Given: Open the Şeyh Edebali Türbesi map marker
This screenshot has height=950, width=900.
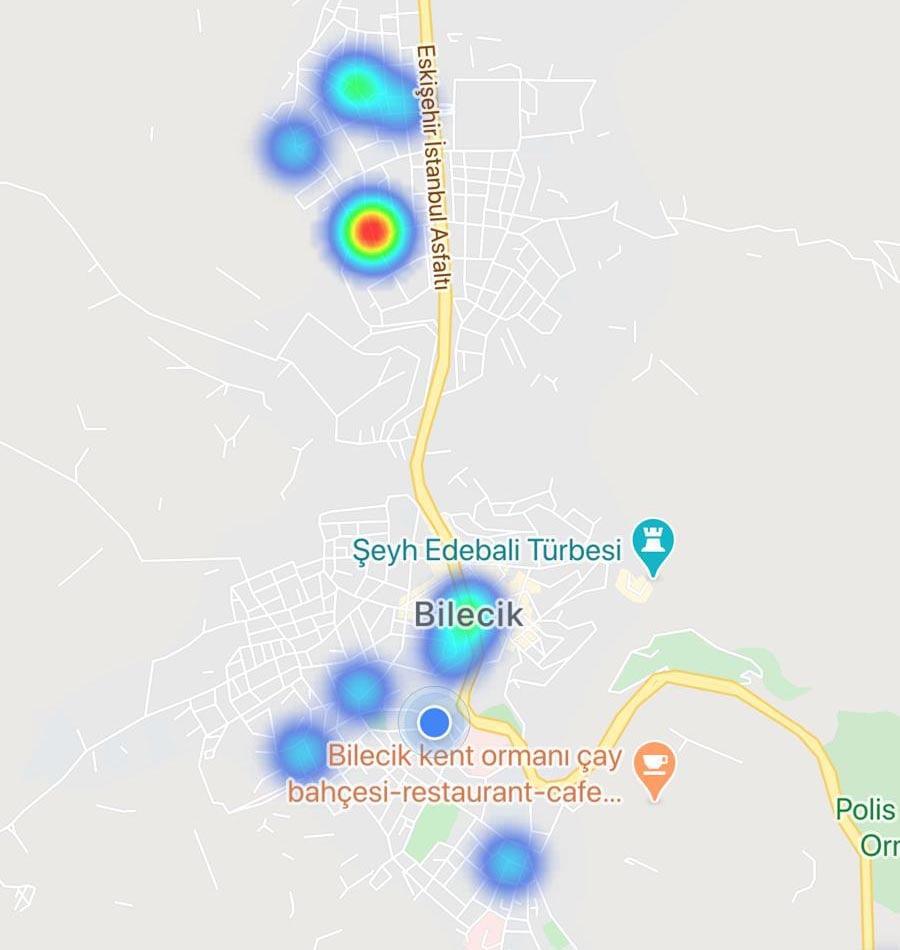Looking at the screenshot, I should coord(654,544).
